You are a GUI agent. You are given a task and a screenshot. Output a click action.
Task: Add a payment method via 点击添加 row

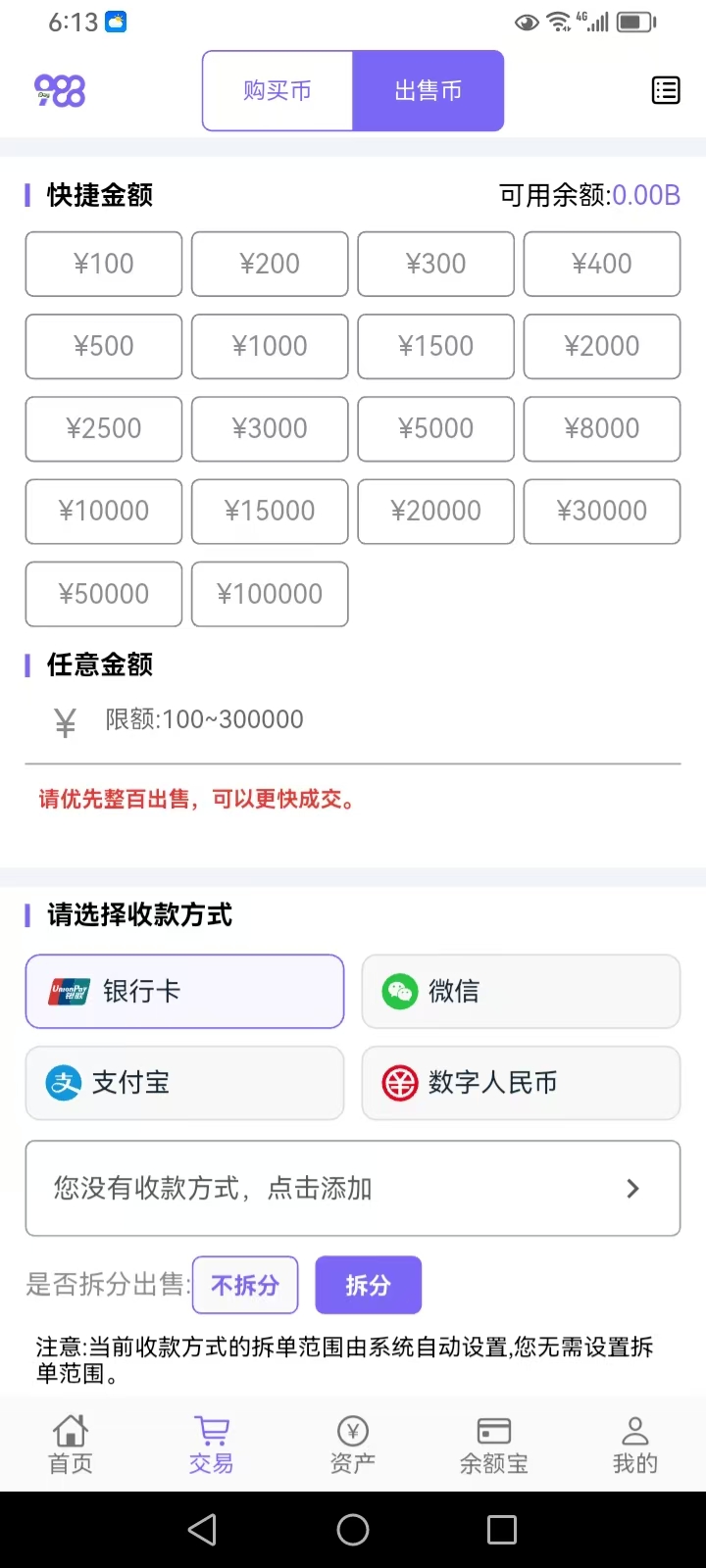353,1189
